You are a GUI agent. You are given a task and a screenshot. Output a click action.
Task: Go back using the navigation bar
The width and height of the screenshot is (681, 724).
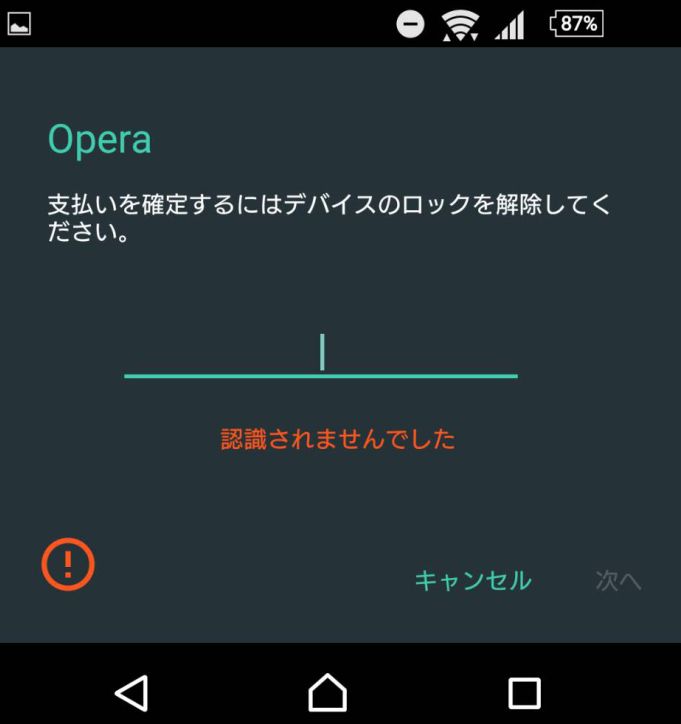click(131, 691)
